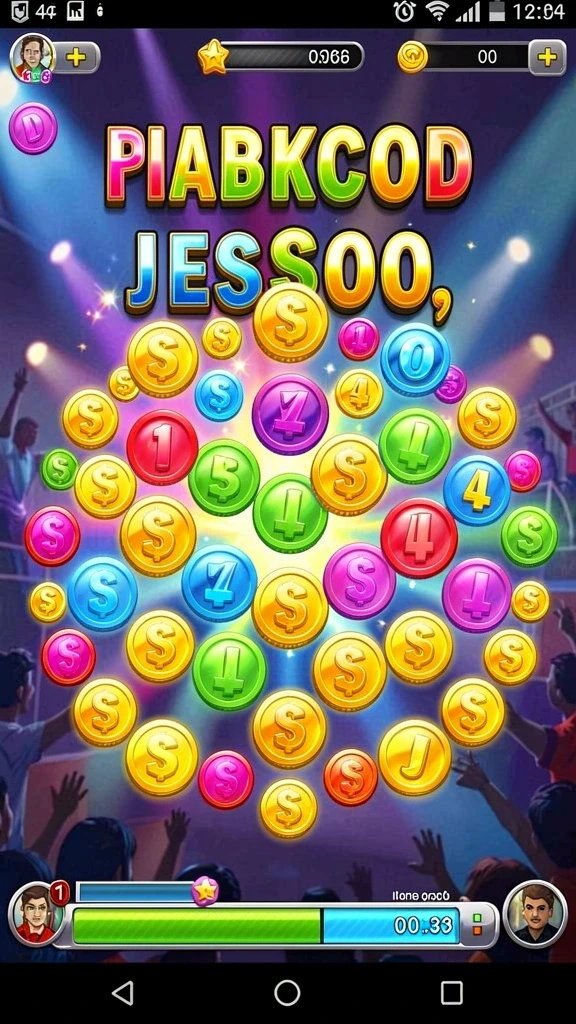Tap the plus button beside the profile avatar
The width and height of the screenshot is (576, 1024).
76,57
